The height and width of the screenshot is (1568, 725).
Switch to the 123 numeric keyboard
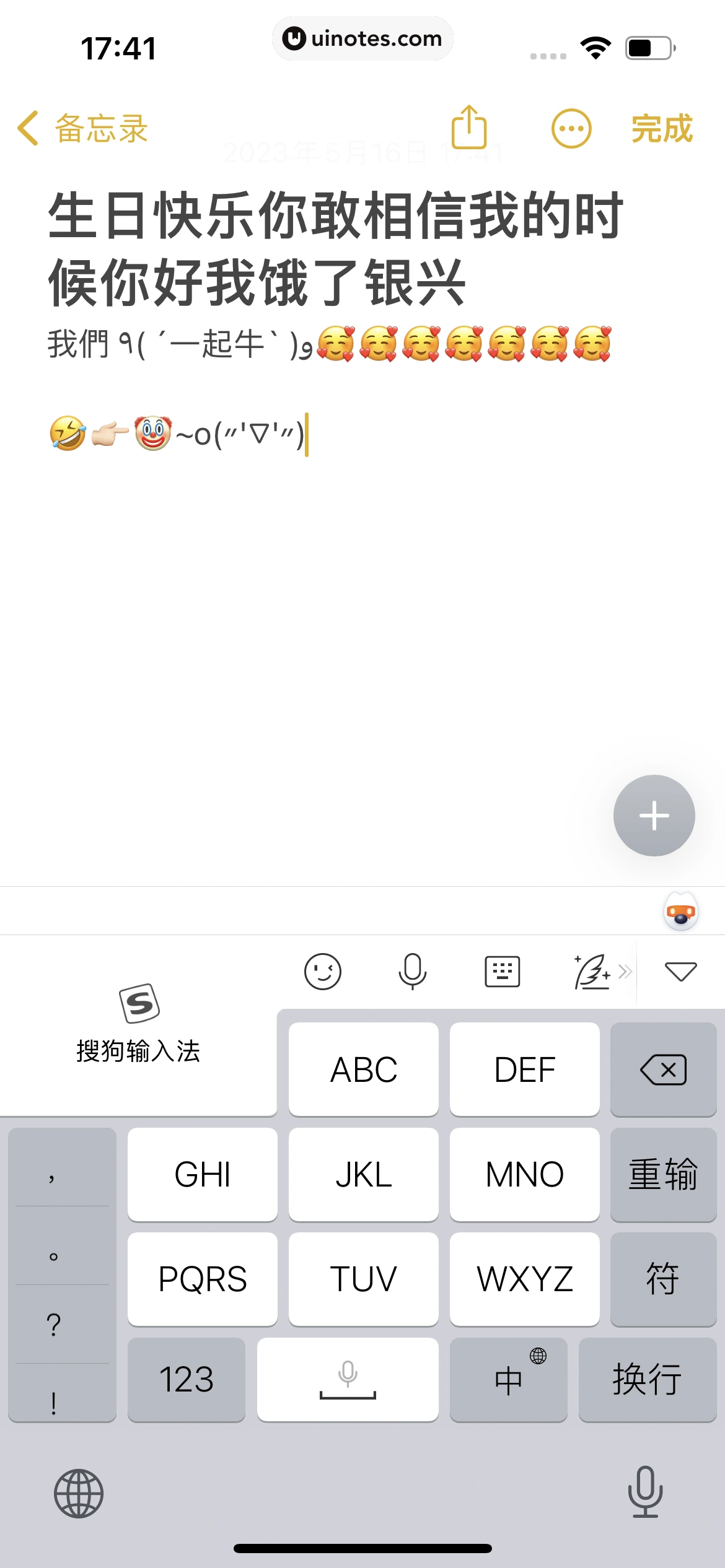[x=187, y=1379]
